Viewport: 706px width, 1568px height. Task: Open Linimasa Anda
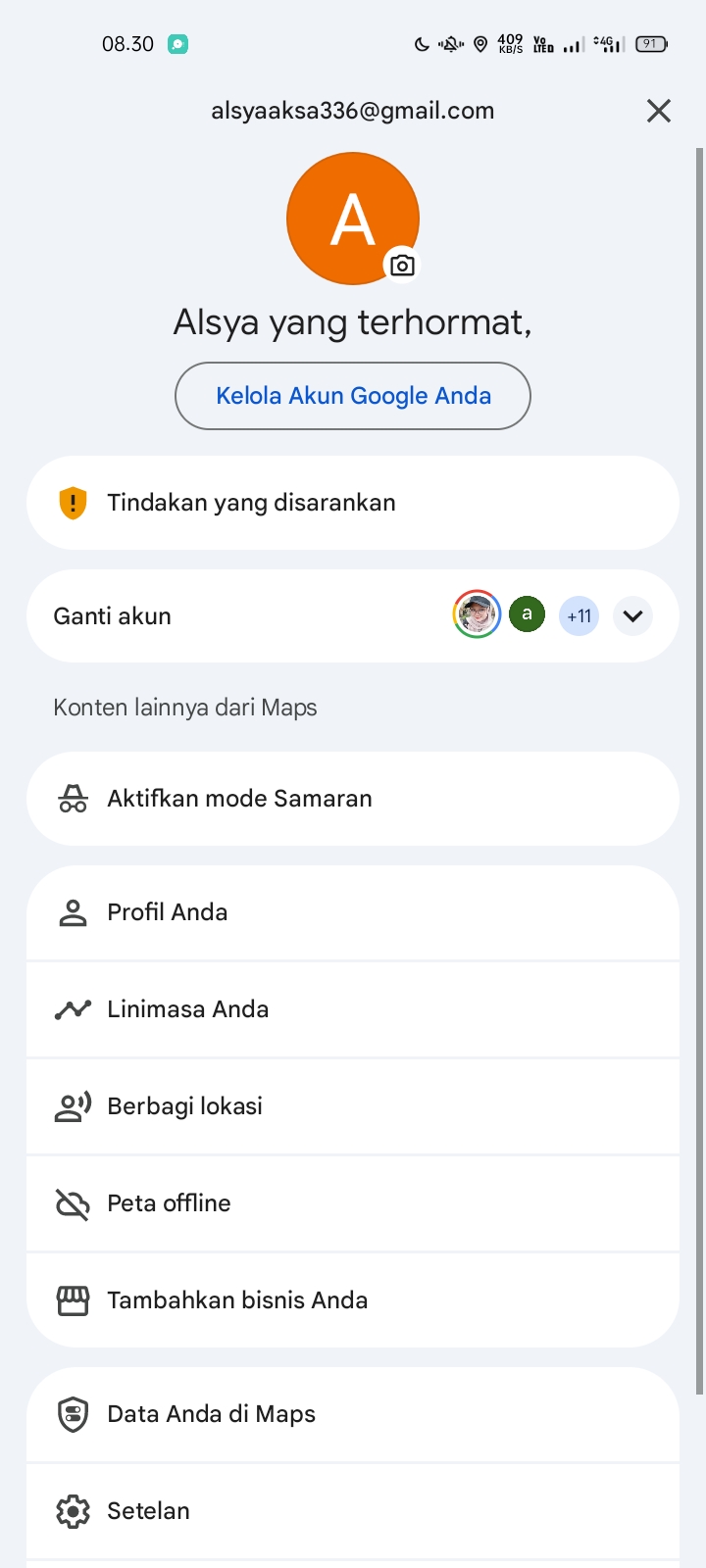pos(353,1009)
